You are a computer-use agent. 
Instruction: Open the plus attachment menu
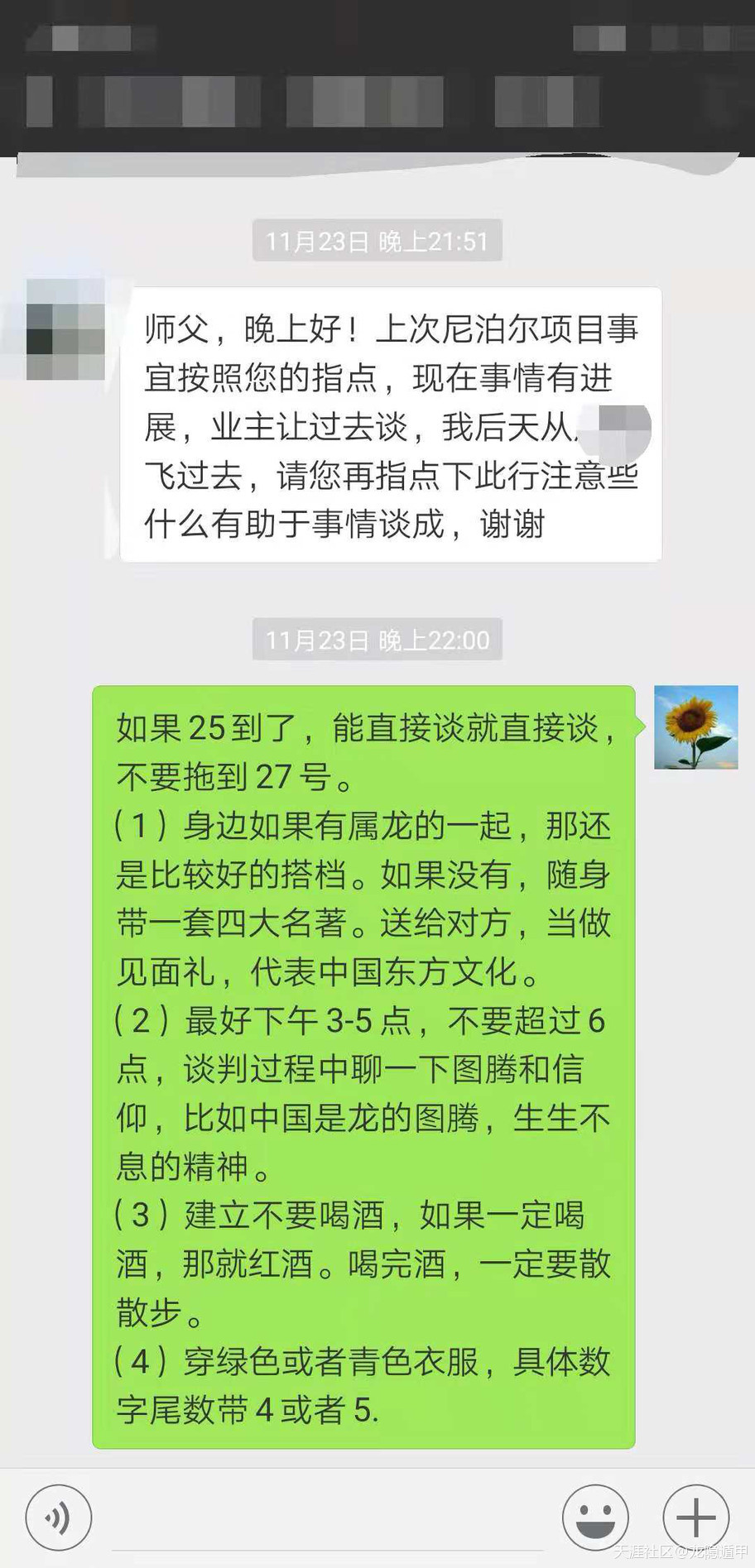click(x=695, y=1518)
